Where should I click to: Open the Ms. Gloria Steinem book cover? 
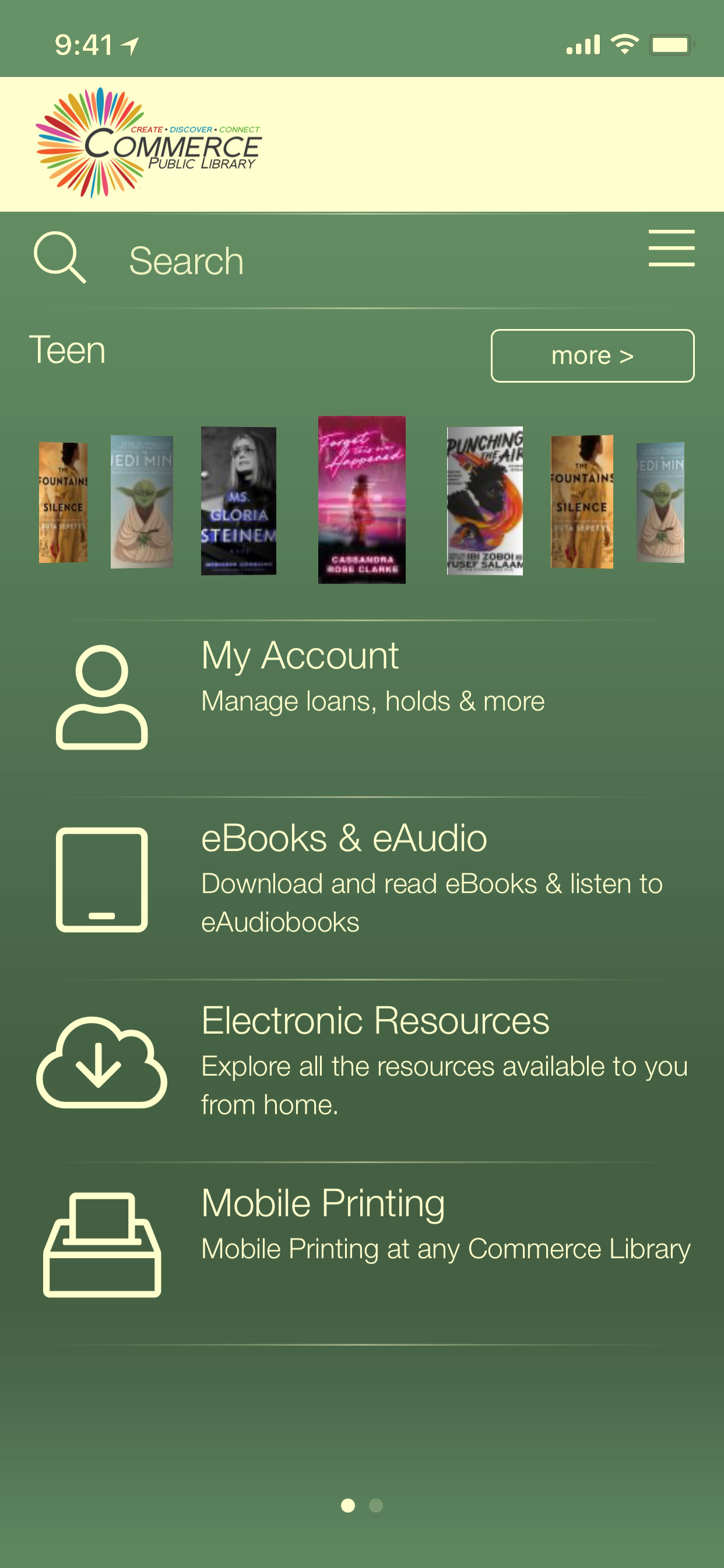pos(238,501)
